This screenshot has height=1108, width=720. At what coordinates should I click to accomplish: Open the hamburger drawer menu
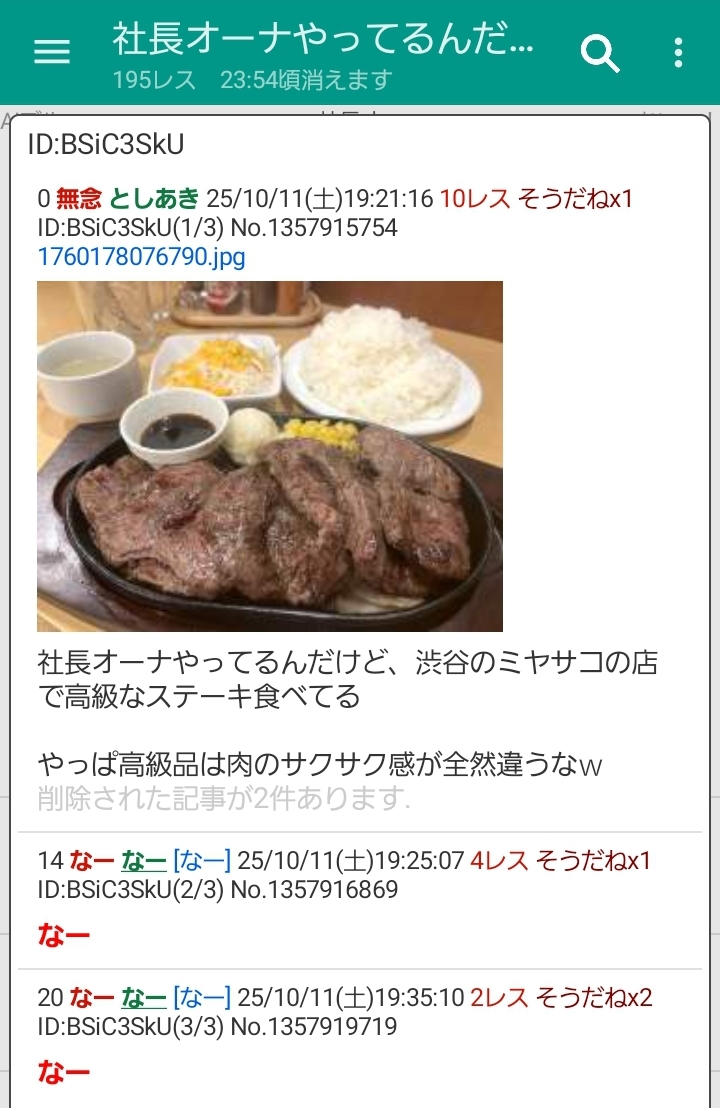point(52,52)
